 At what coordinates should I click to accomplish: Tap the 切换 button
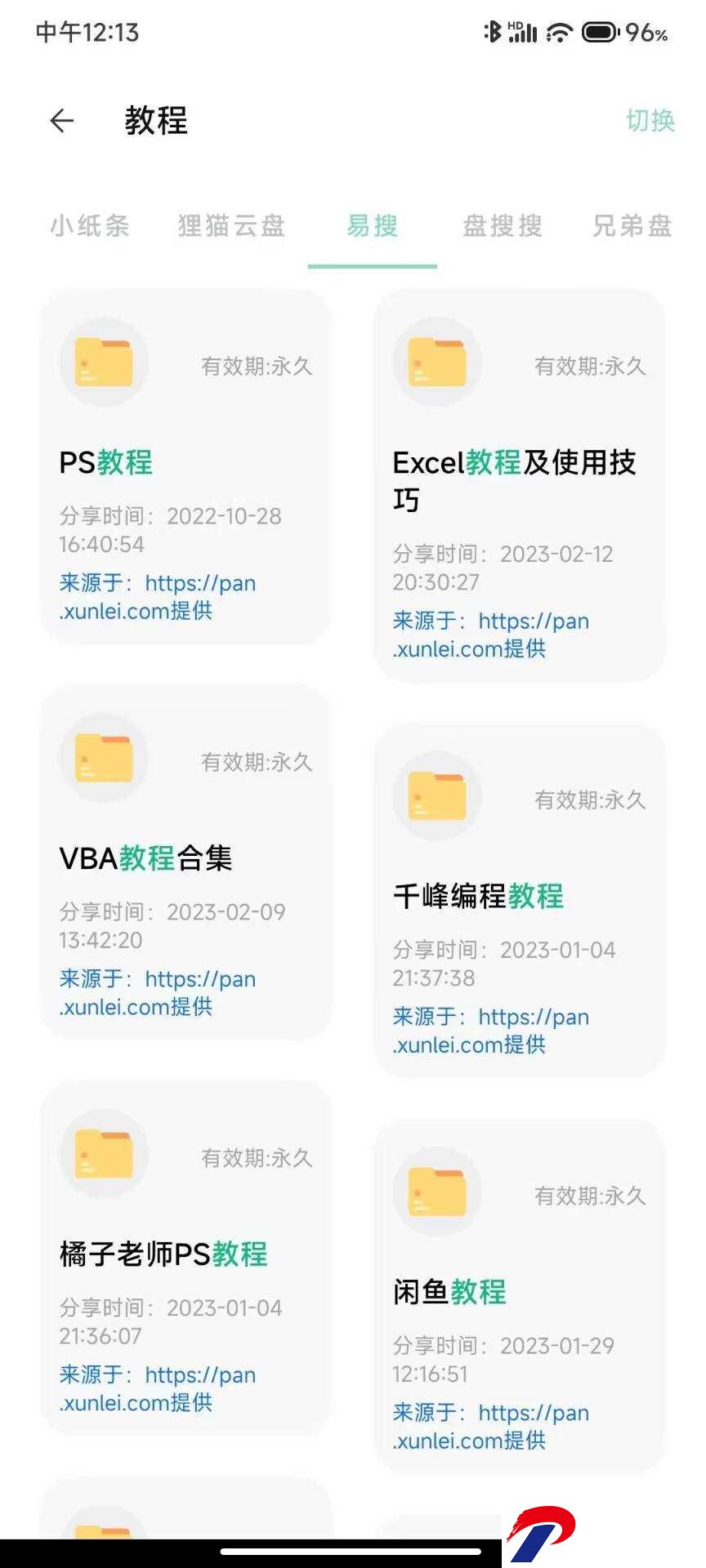pyautogui.click(x=650, y=121)
